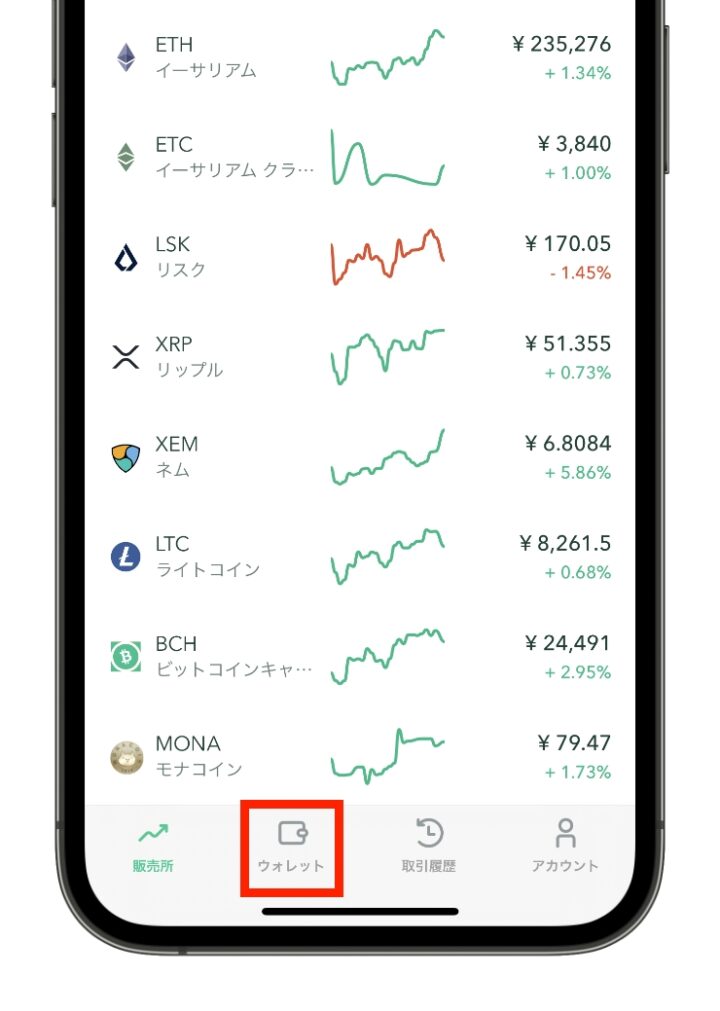Go to the アカウント tab
The width and height of the screenshot is (720, 1011).
coord(565,846)
